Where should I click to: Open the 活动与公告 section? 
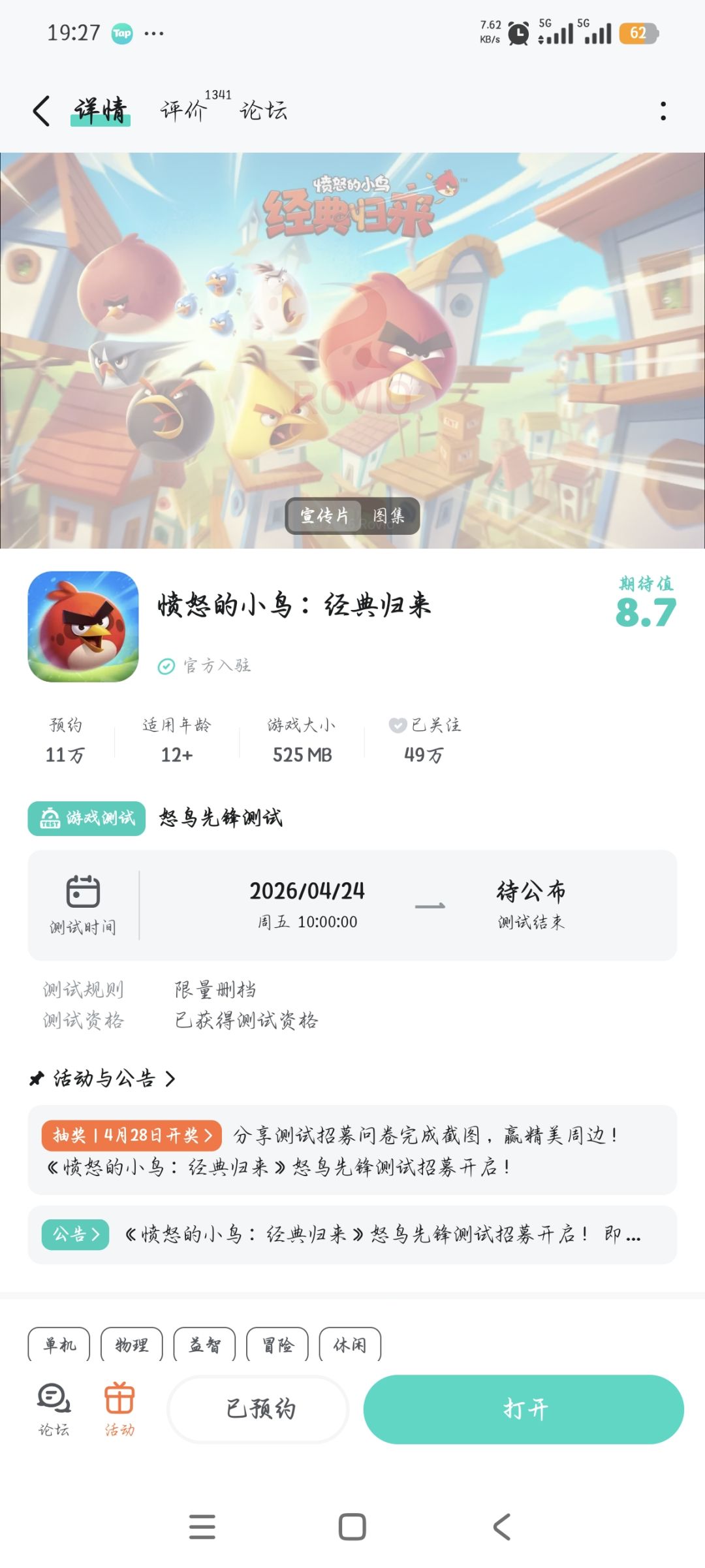(x=102, y=1078)
